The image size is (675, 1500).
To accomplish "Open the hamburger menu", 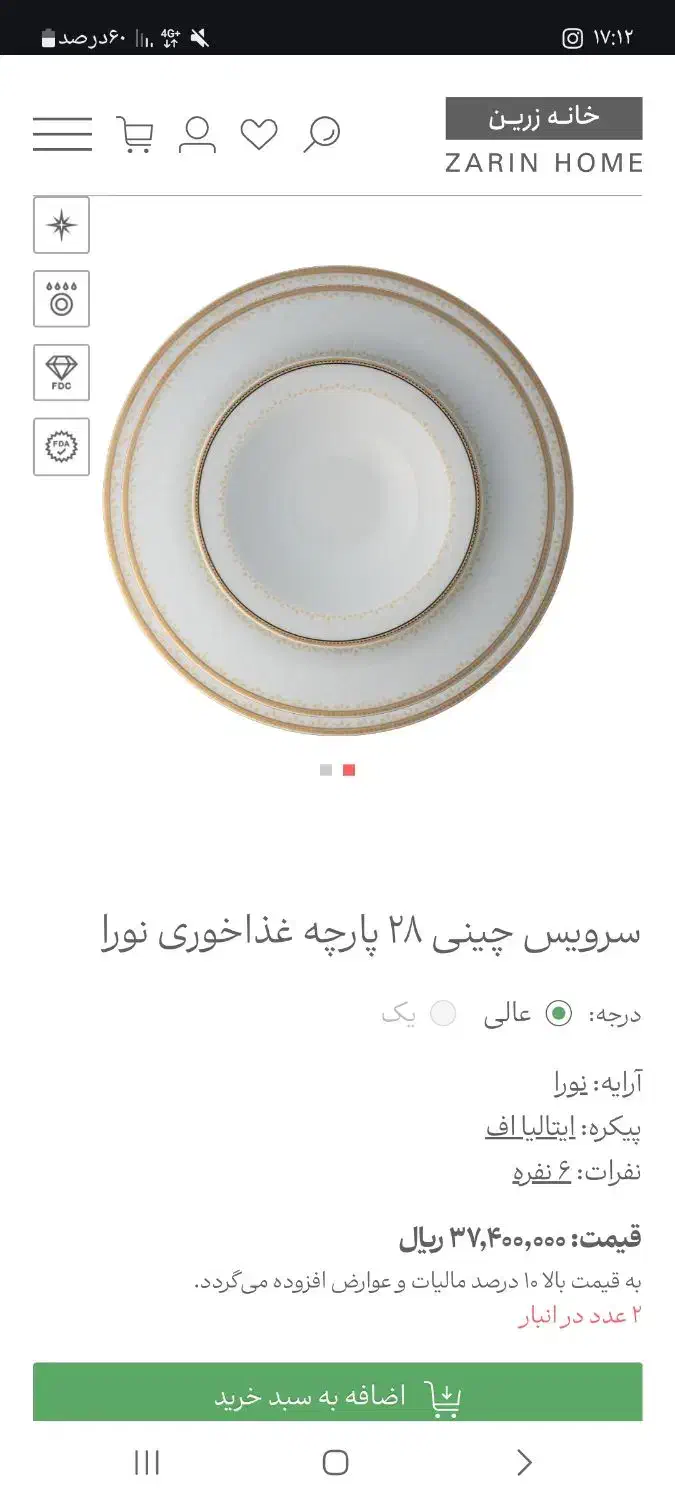I will [x=62, y=134].
